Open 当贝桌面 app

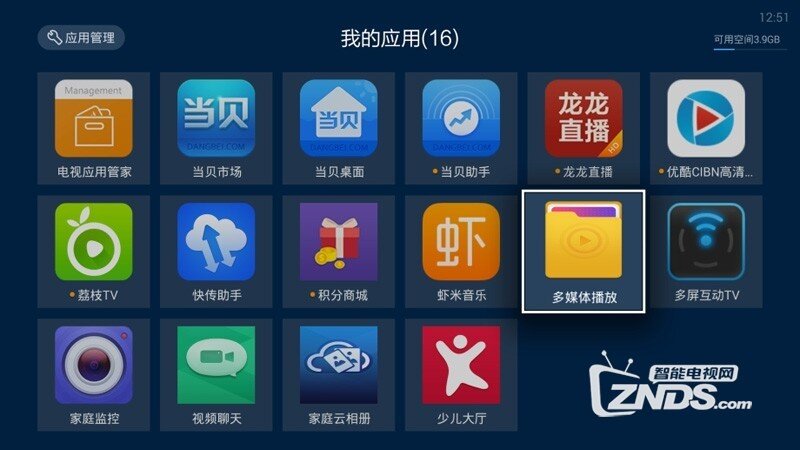click(x=339, y=127)
